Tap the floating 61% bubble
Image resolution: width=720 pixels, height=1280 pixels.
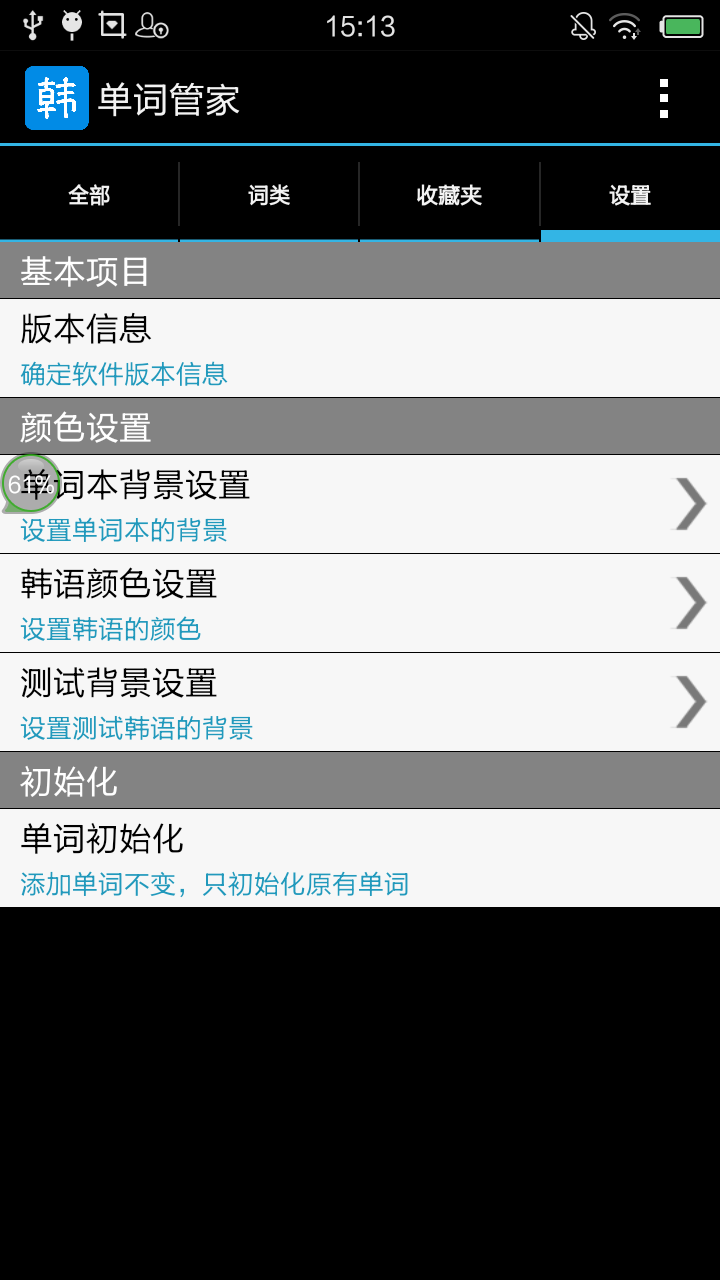(30, 484)
